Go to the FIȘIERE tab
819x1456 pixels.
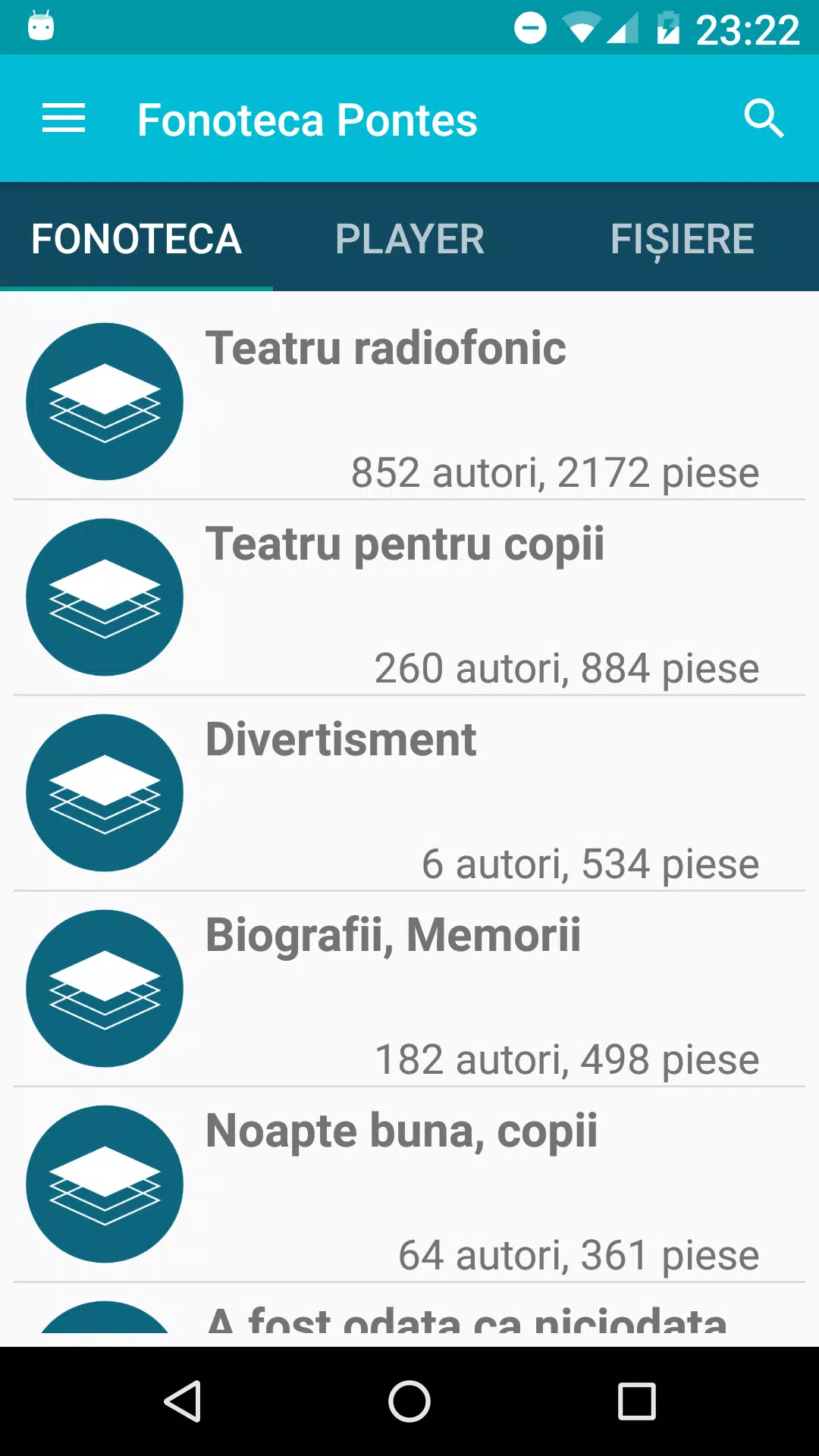coord(682,238)
